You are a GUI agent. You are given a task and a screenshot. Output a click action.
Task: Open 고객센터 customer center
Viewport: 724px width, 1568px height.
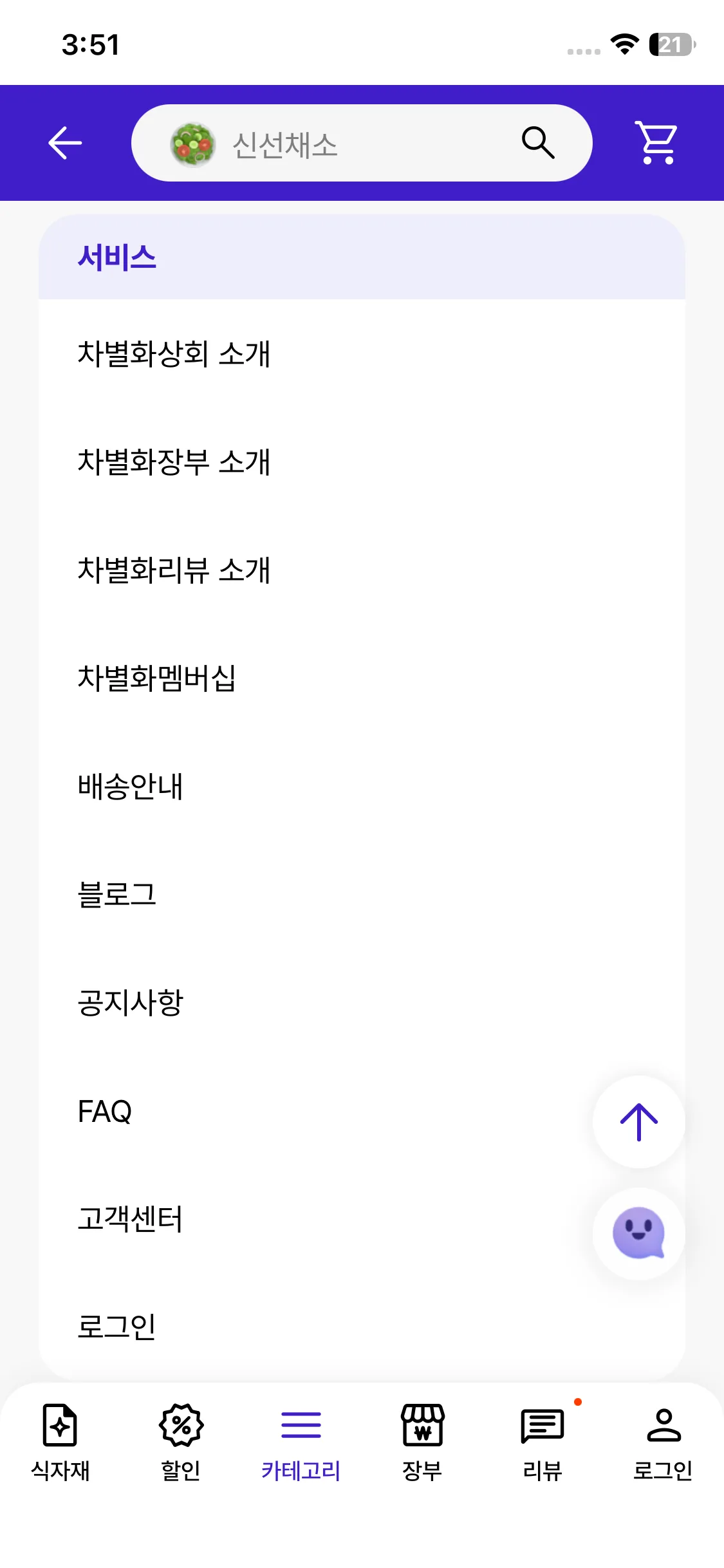click(x=131, y=1219)
